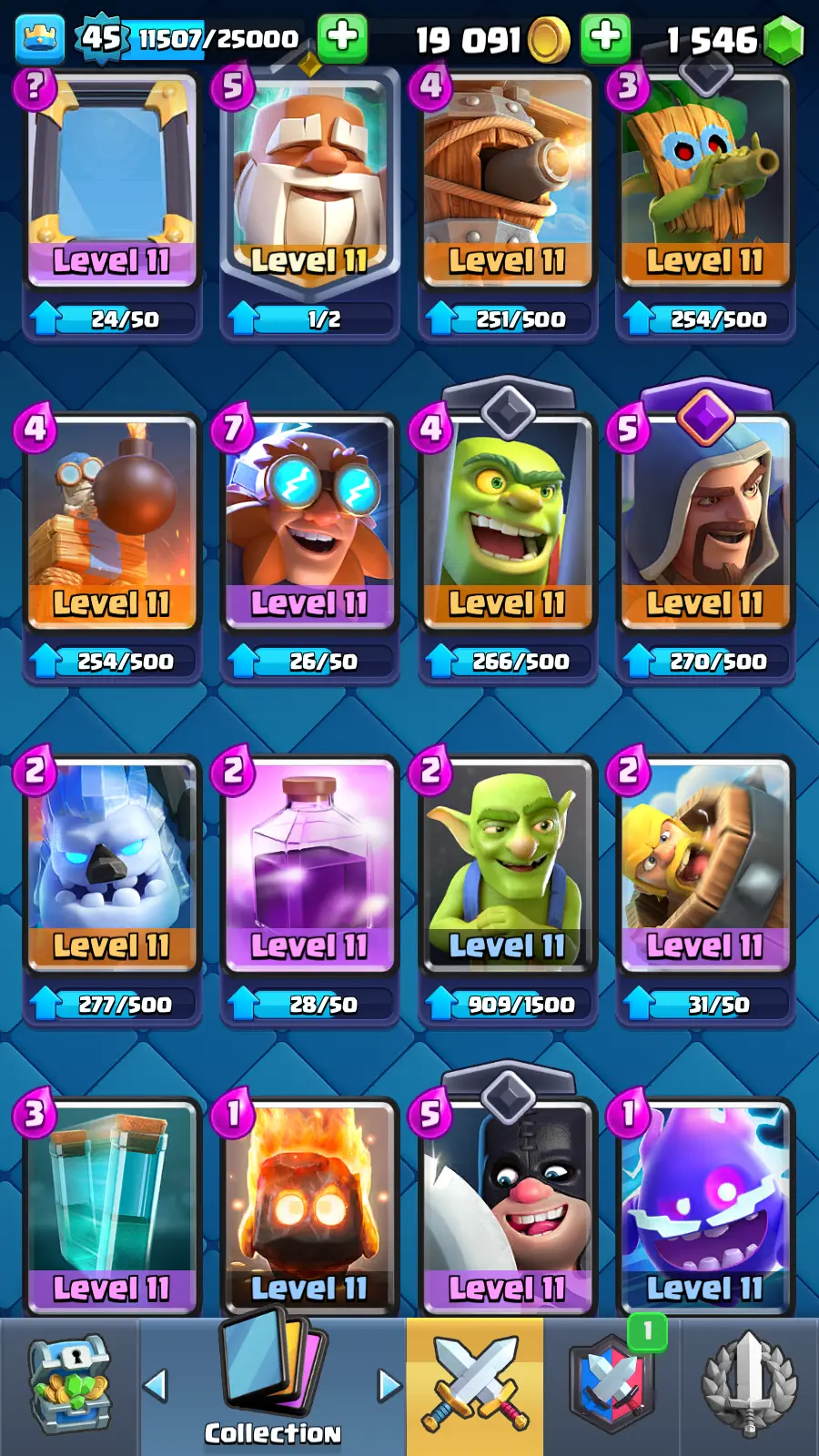Select the Ice Golem card
The image size is (819, 1456).
(x=111, y=864)
